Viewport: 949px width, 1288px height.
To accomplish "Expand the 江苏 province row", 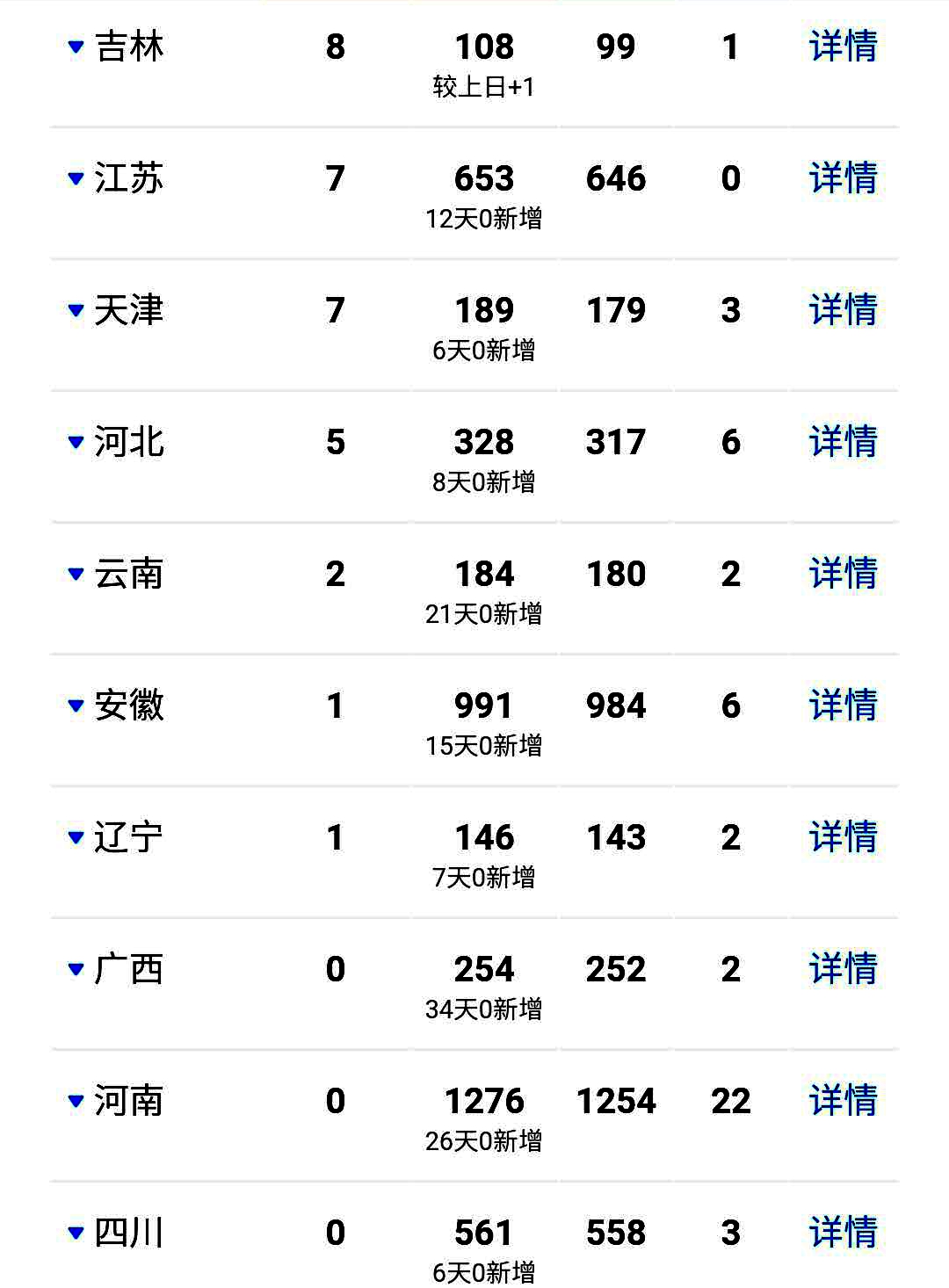I will (76, 178).
